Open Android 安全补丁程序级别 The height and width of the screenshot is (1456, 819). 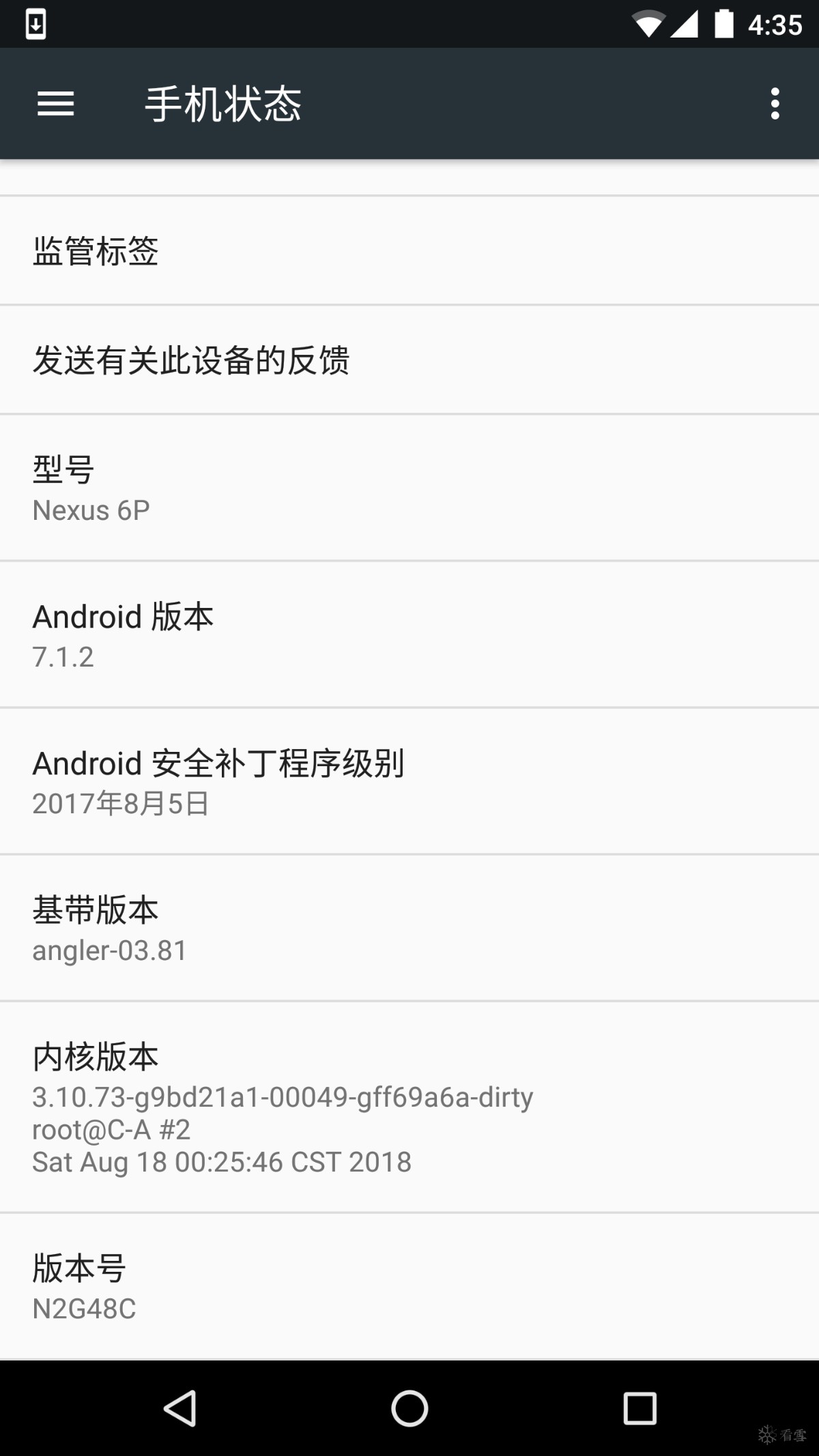pyautogui.click(x=409, y=781)
